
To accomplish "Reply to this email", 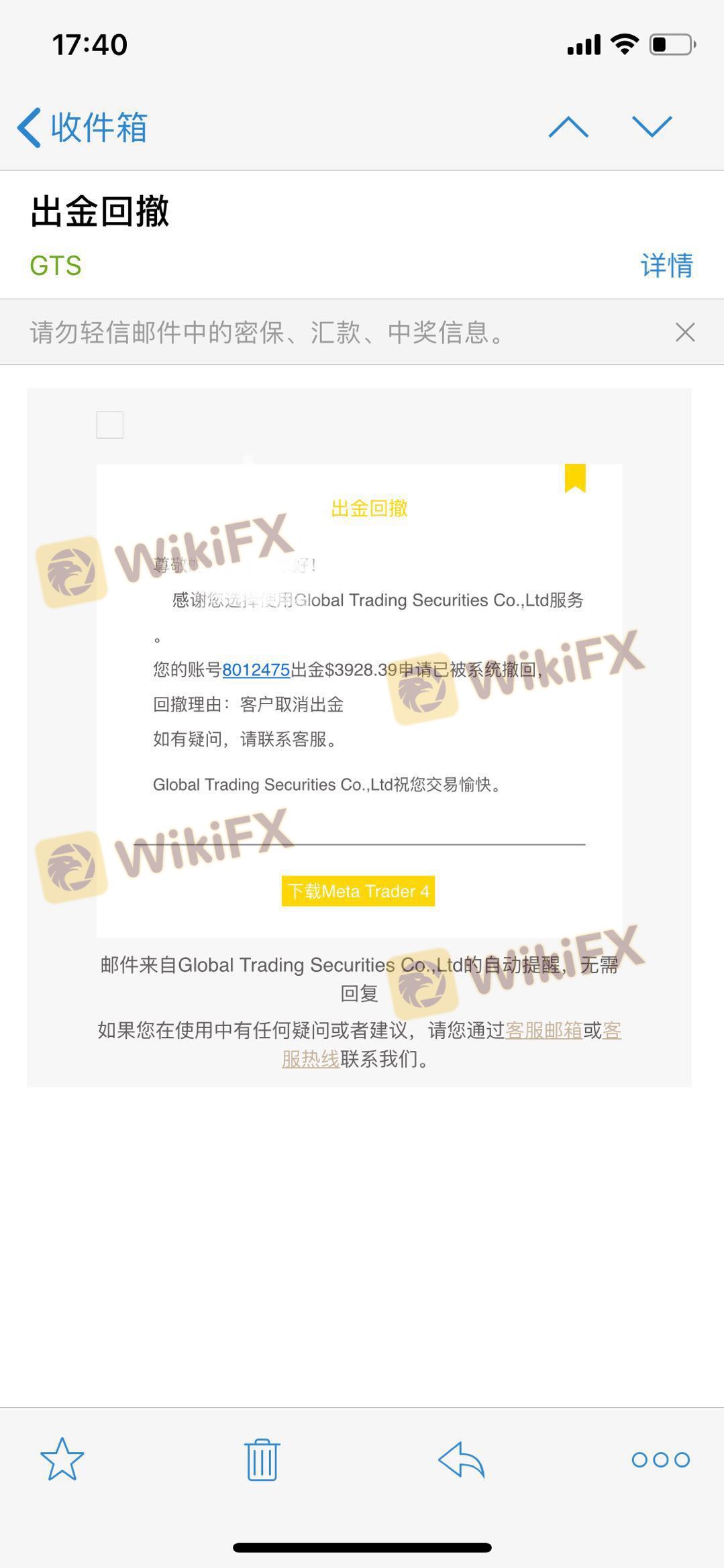I will pos(461,1459).
